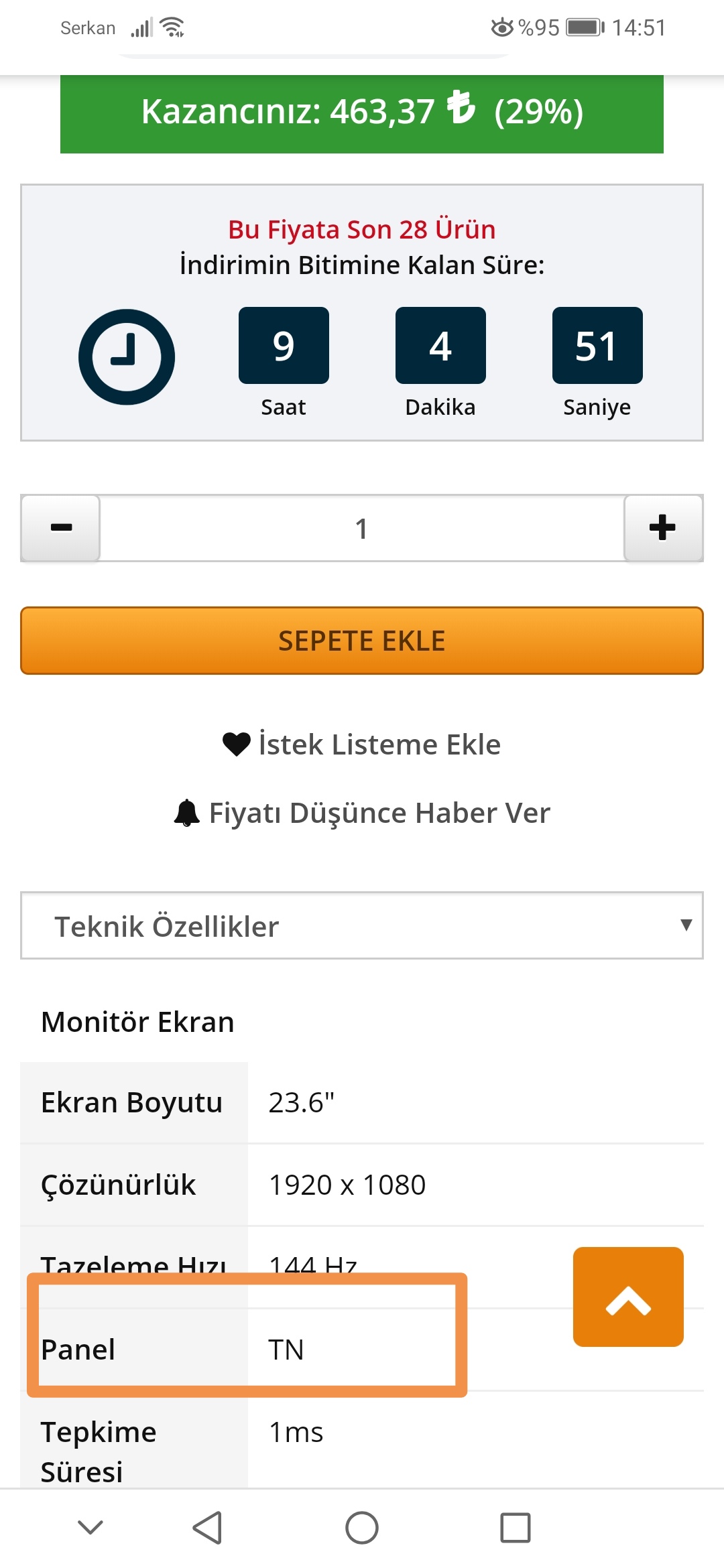Tap the orange scroll-to-top arrow button
Viewport: 724px width, 1568px height.
click(x=628, y=1297)
